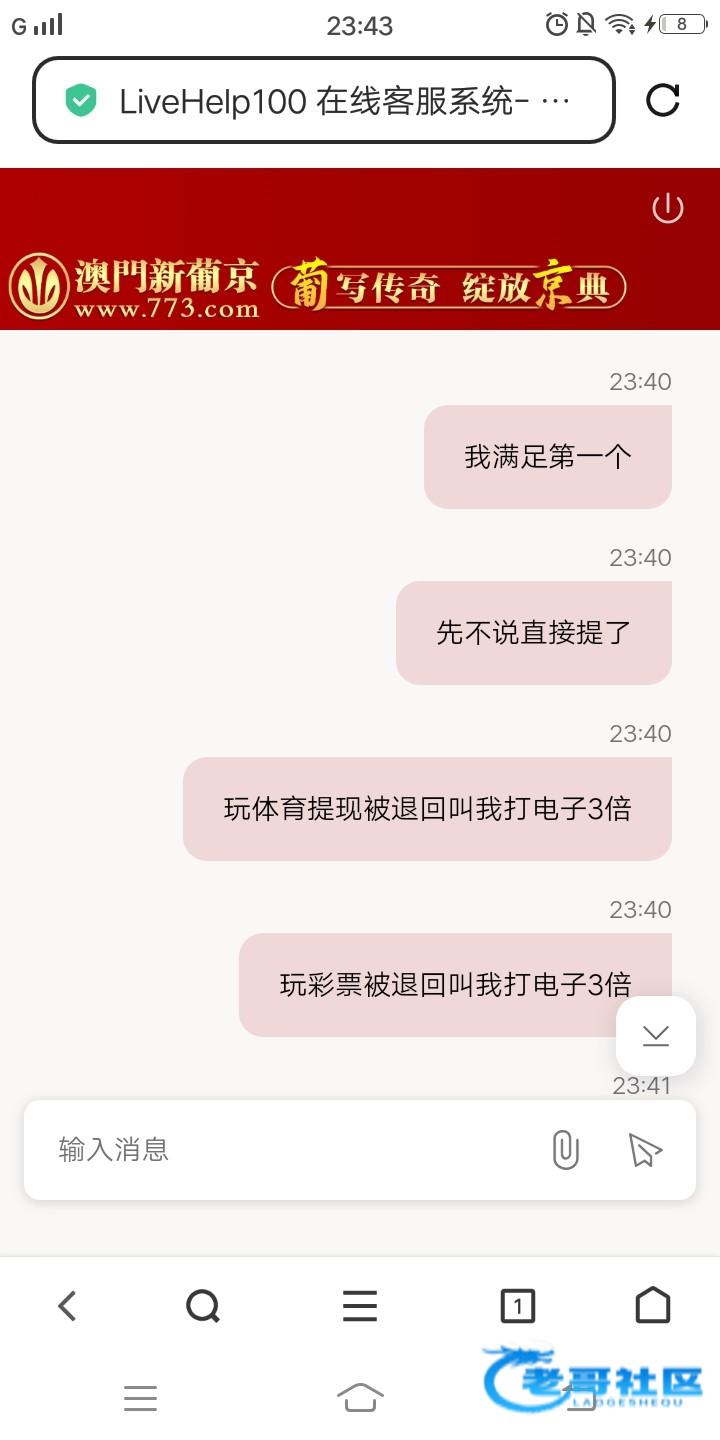Open the browser hamburger menu
Image resolution: width=720 pixels, height=1440 pixels.
click(360, 1306)
